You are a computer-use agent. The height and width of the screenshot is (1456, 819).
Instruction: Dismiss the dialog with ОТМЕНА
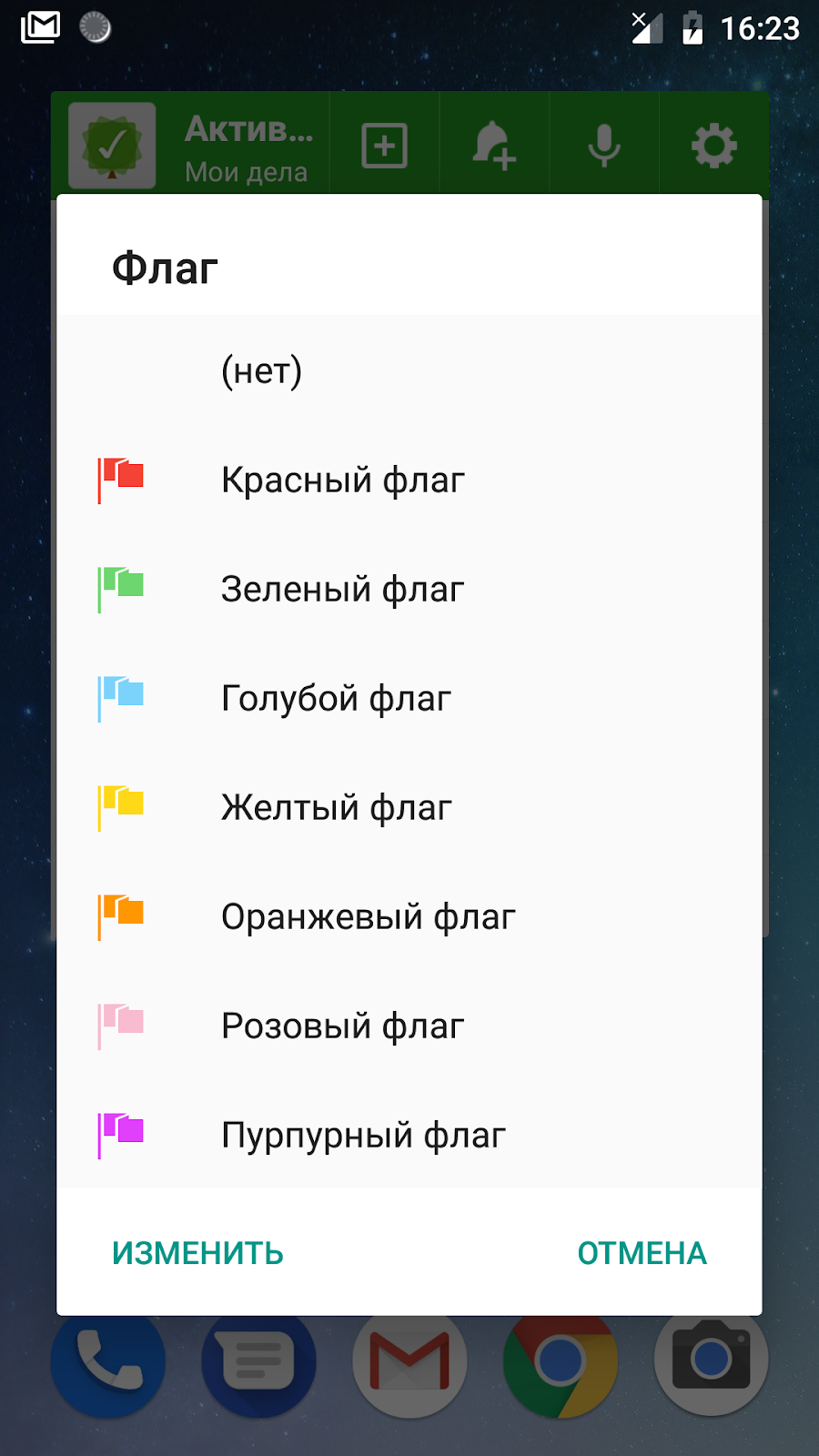642,1253
